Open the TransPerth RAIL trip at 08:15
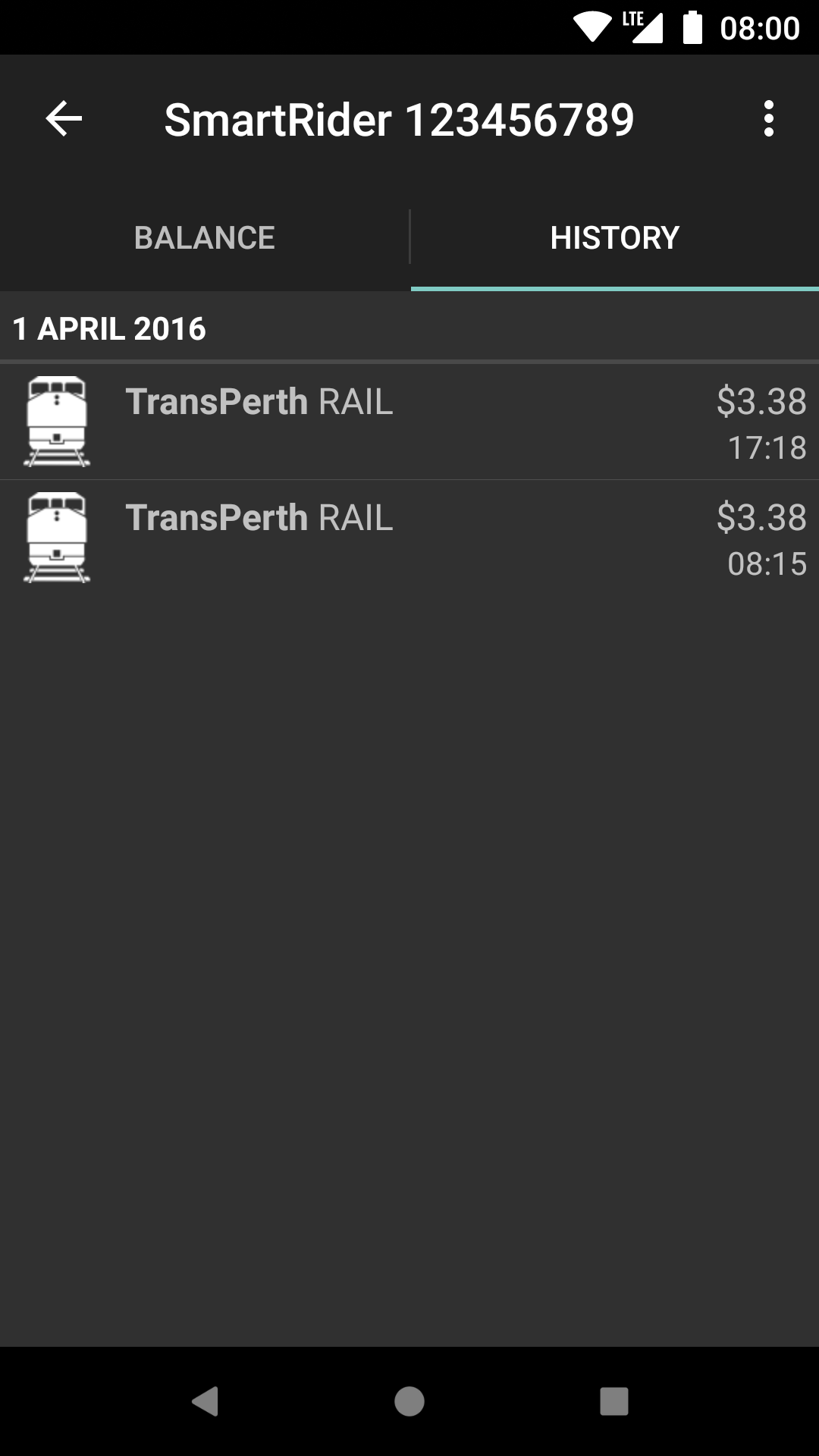The height and width of the screenshot is (1456, 819). pos(409,538)
